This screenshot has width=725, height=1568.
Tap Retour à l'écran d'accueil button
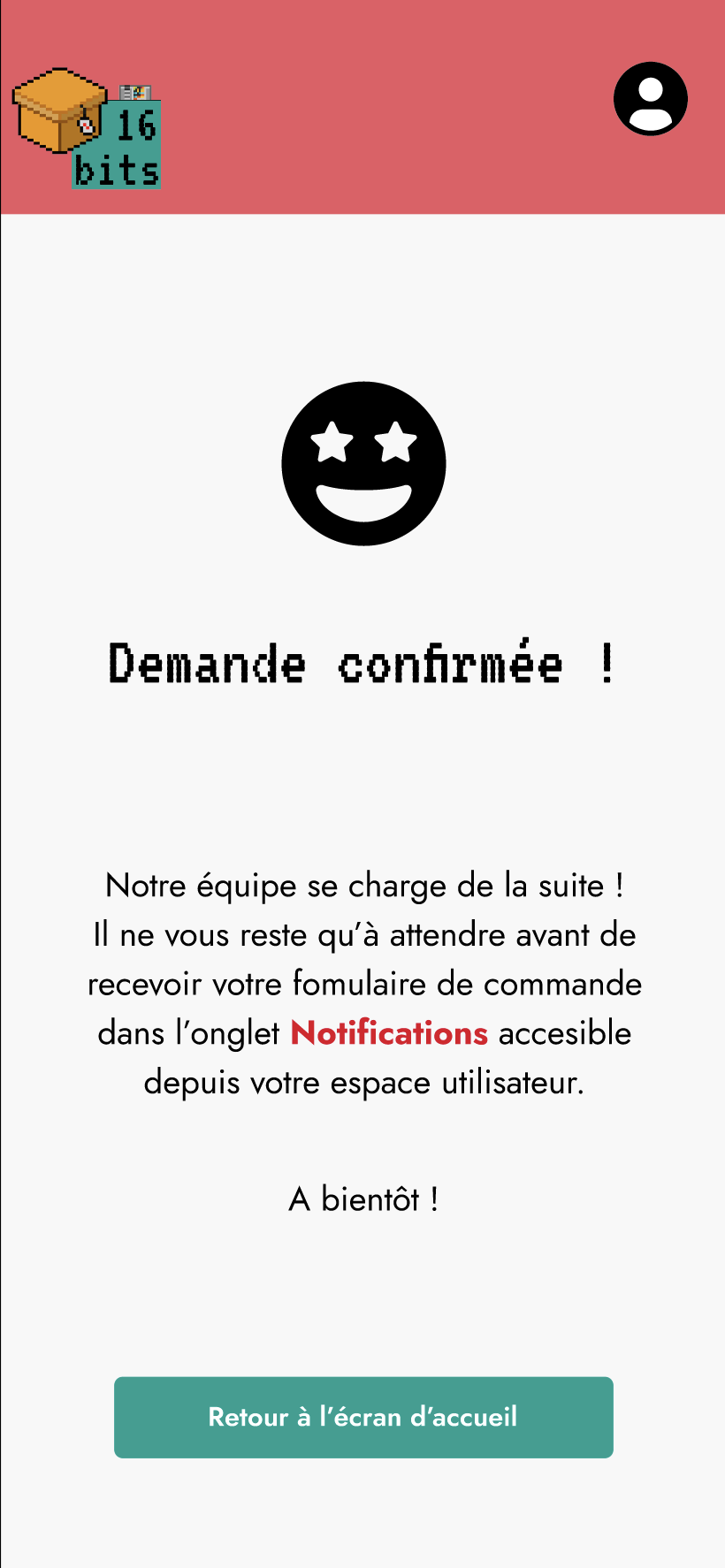coord(363,1417)
